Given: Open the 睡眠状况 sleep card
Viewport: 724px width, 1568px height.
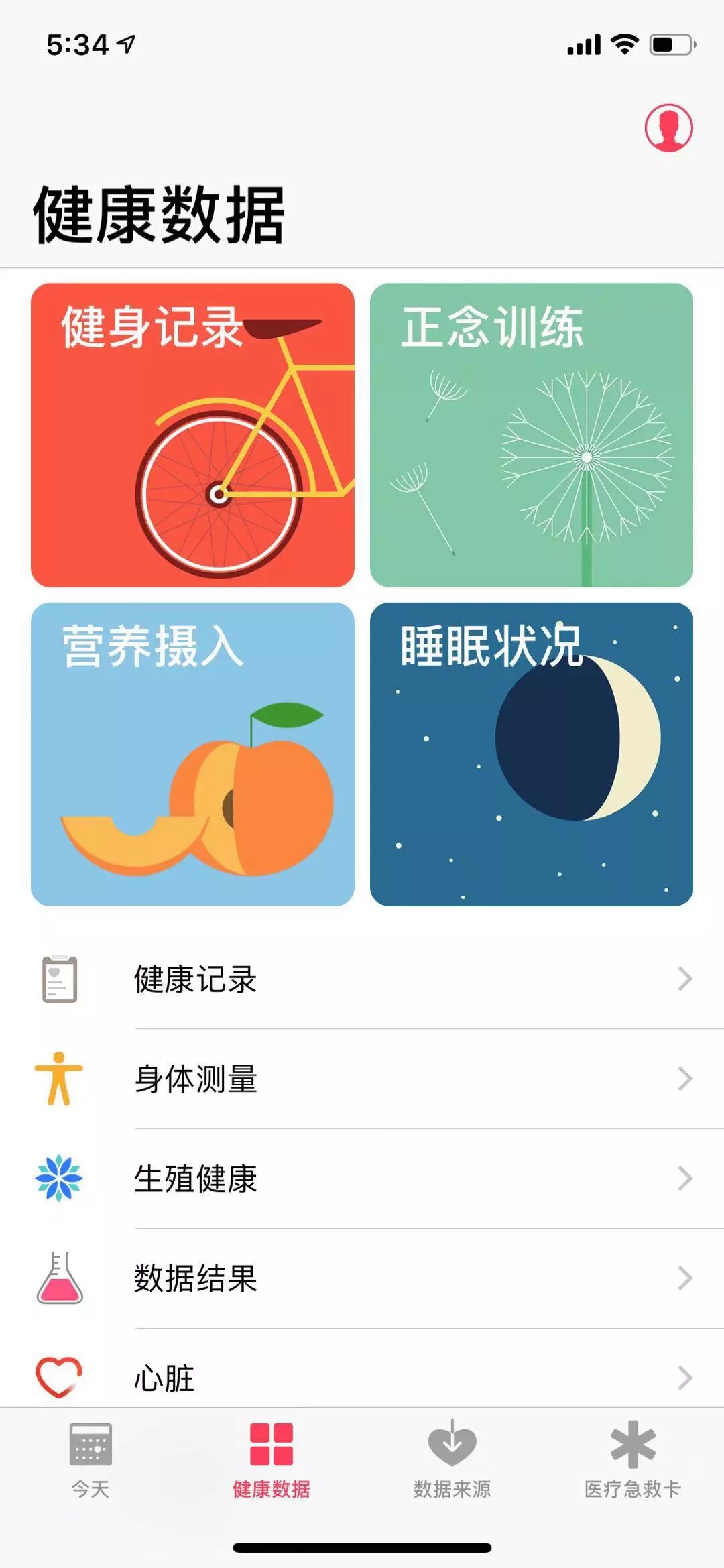Looking at the screenshot, I should (x=532, y=754).
